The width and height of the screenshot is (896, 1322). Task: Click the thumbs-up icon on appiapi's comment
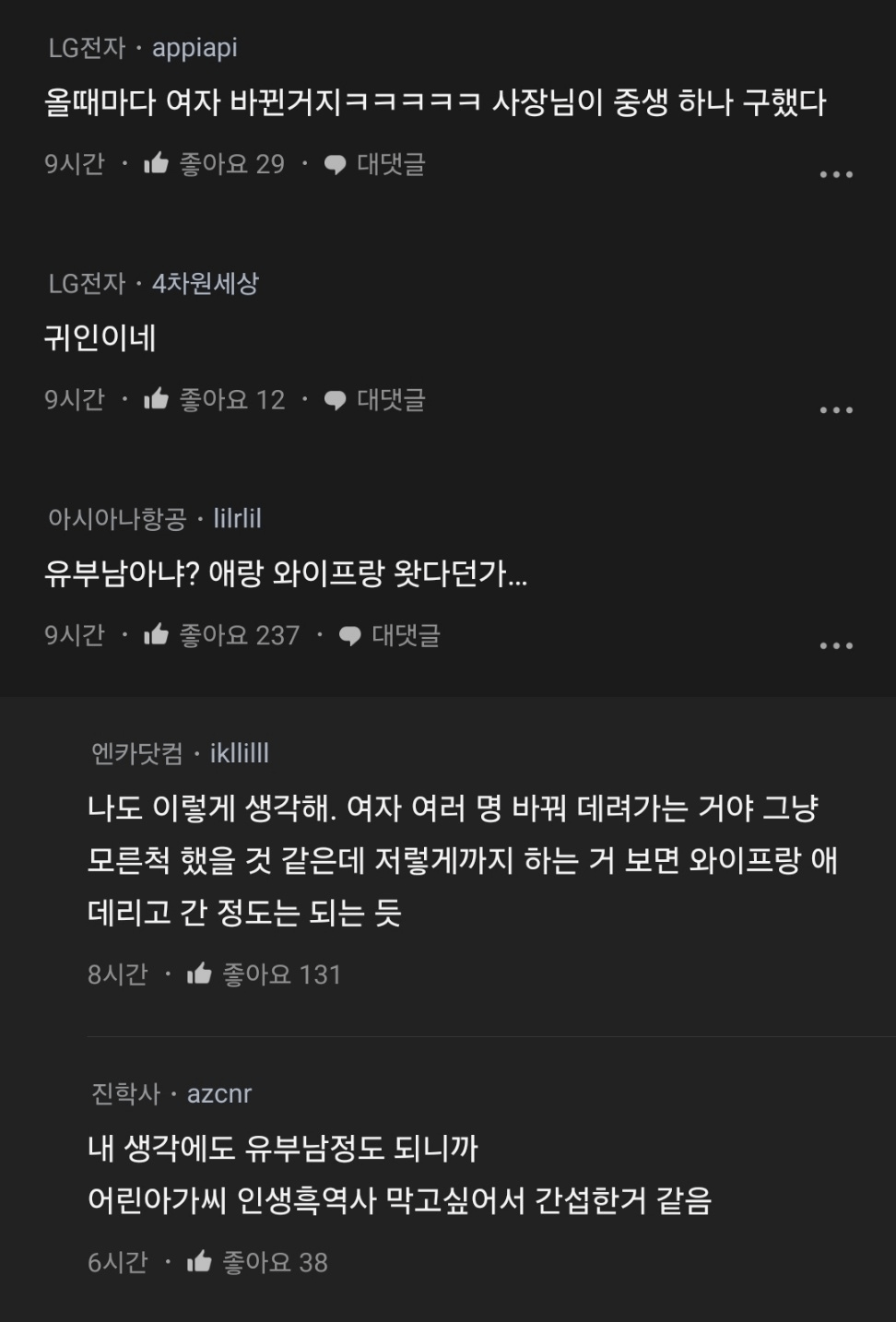coord(159,164)
